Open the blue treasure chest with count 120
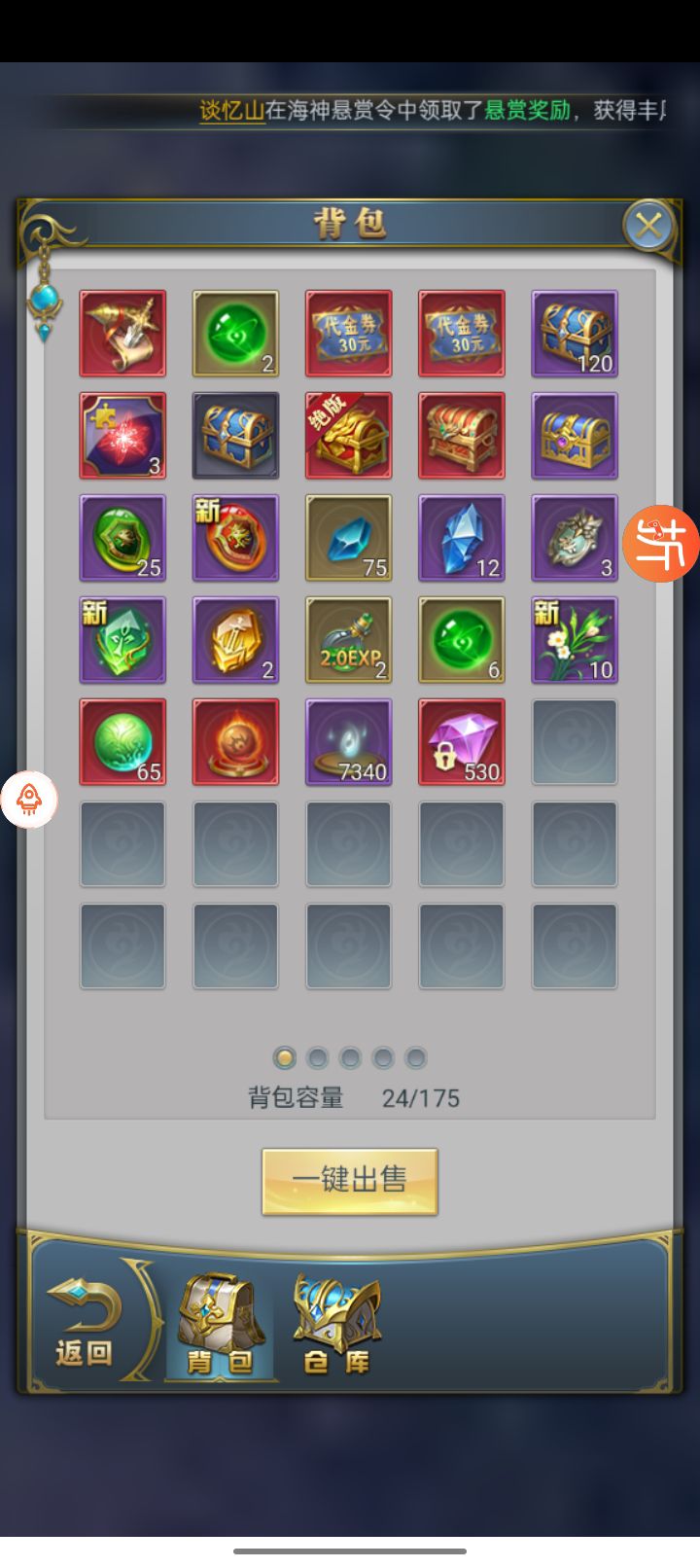 point(574,334)
